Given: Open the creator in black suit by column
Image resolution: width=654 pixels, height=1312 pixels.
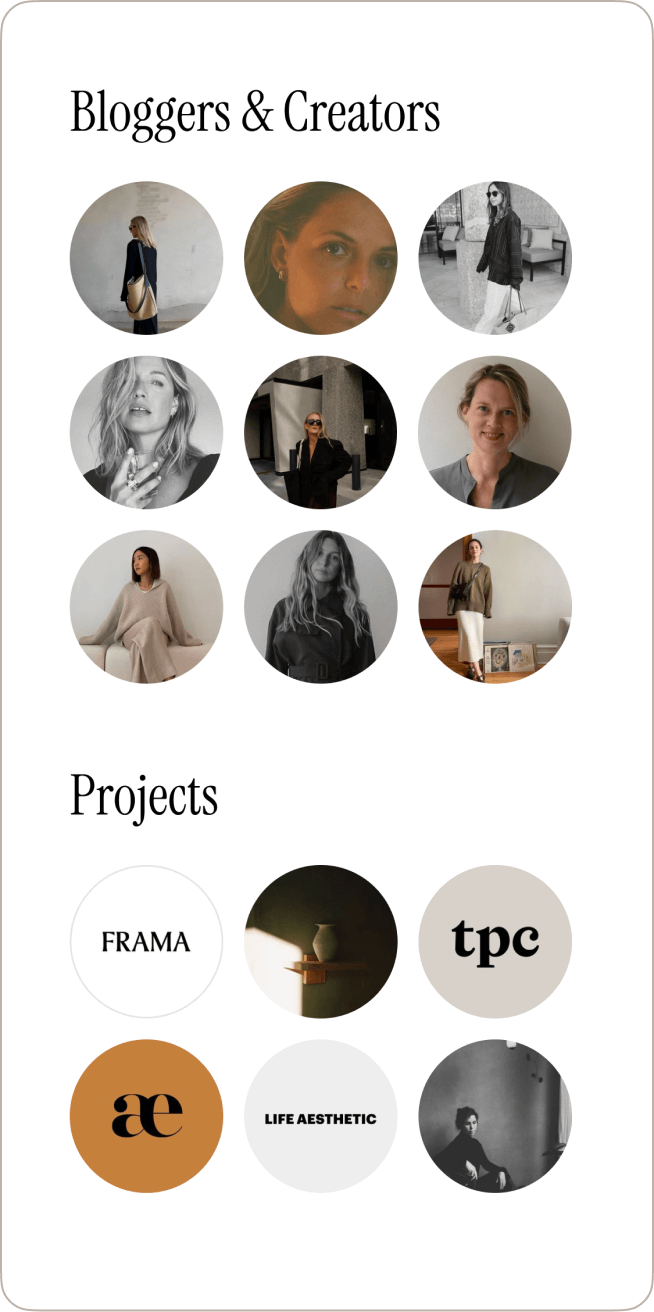Looking at the screenshot, I should point(321,432).
